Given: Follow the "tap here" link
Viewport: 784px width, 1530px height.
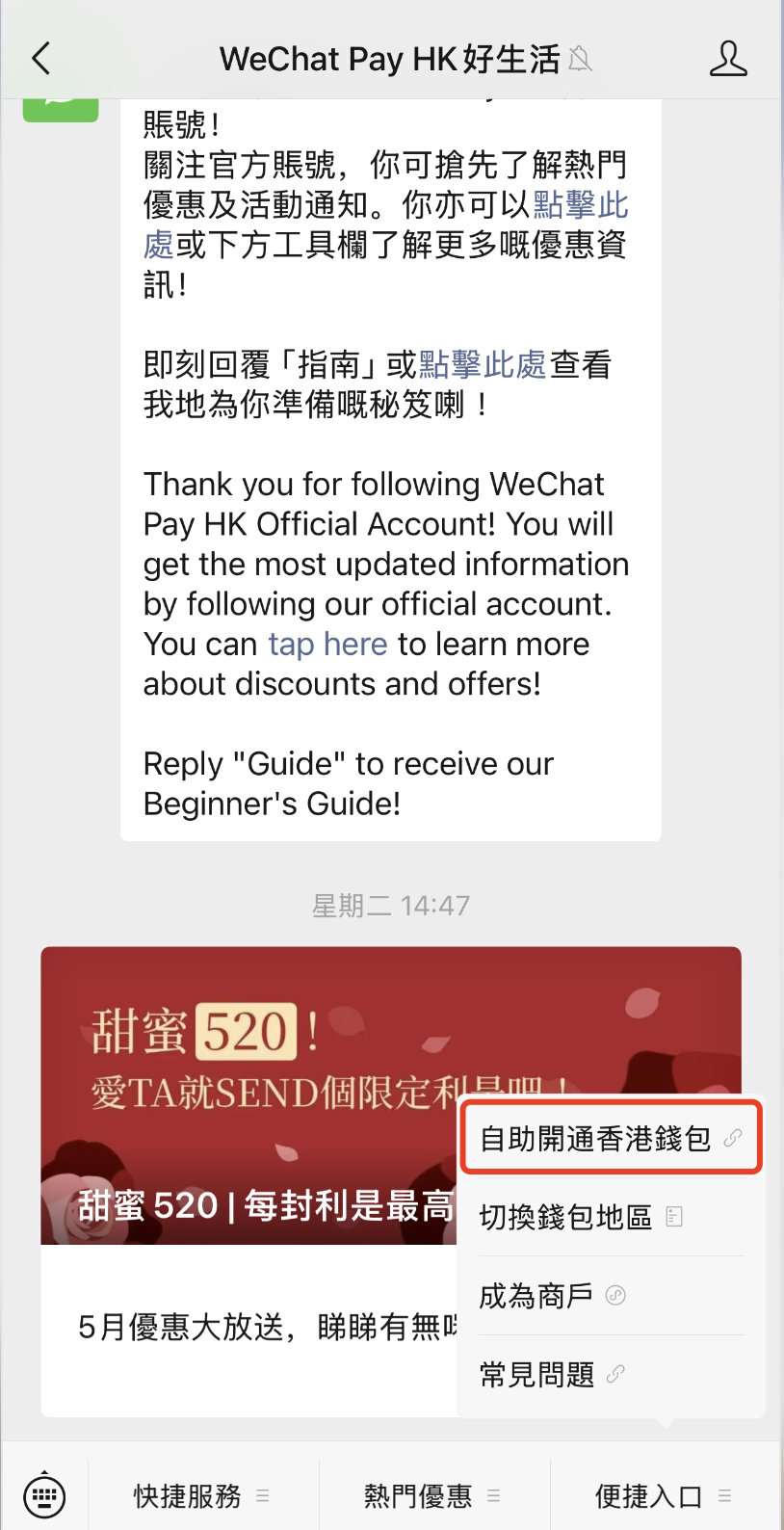Looking at the screenshot, I should (327, 644).
